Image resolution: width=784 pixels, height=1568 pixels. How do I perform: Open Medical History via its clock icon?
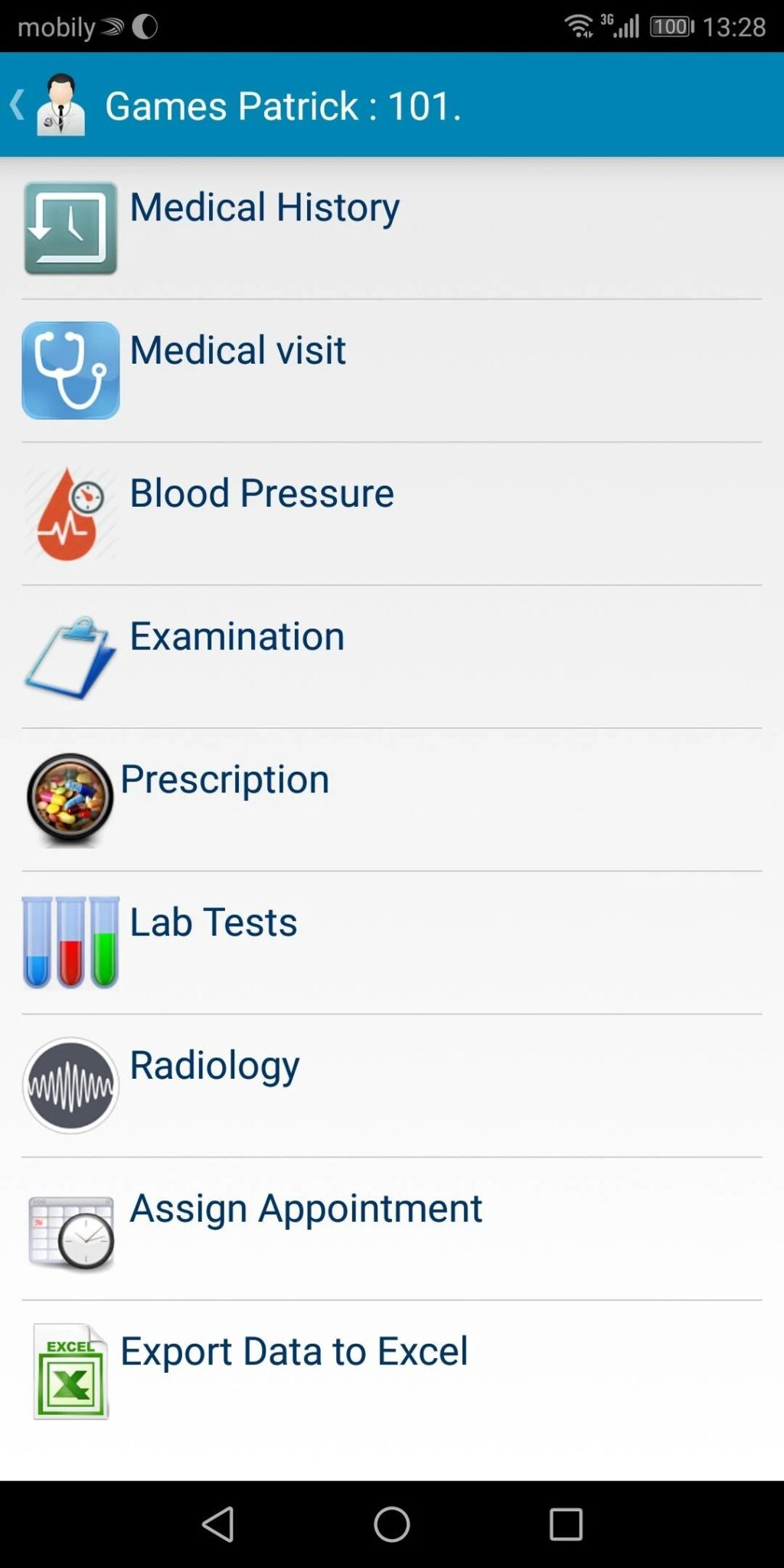coord(70,228)
